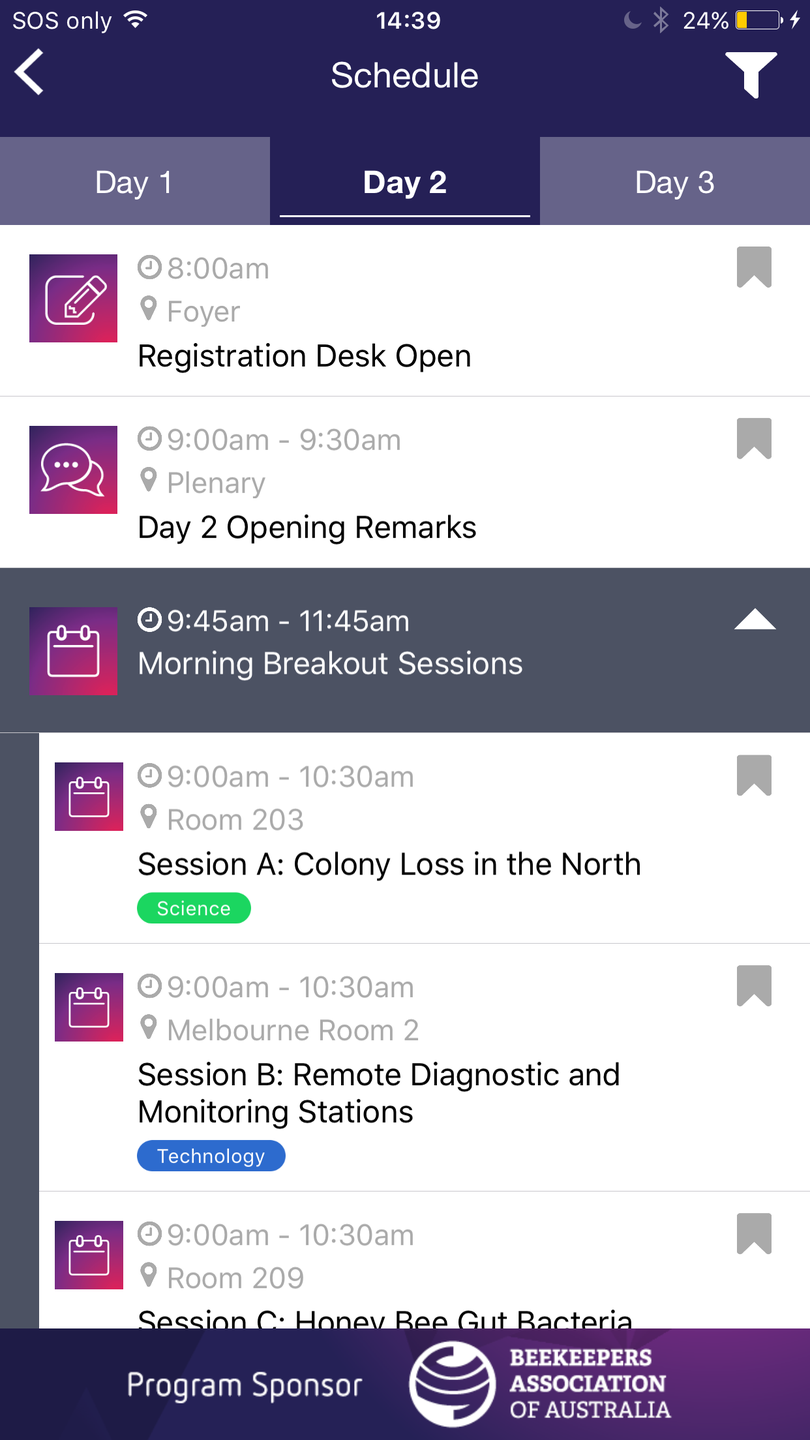Image resolution: width=810 pixels, height=1440 pixels.
Task: Open Registration Desk Open event
Action: coord(304,356)
